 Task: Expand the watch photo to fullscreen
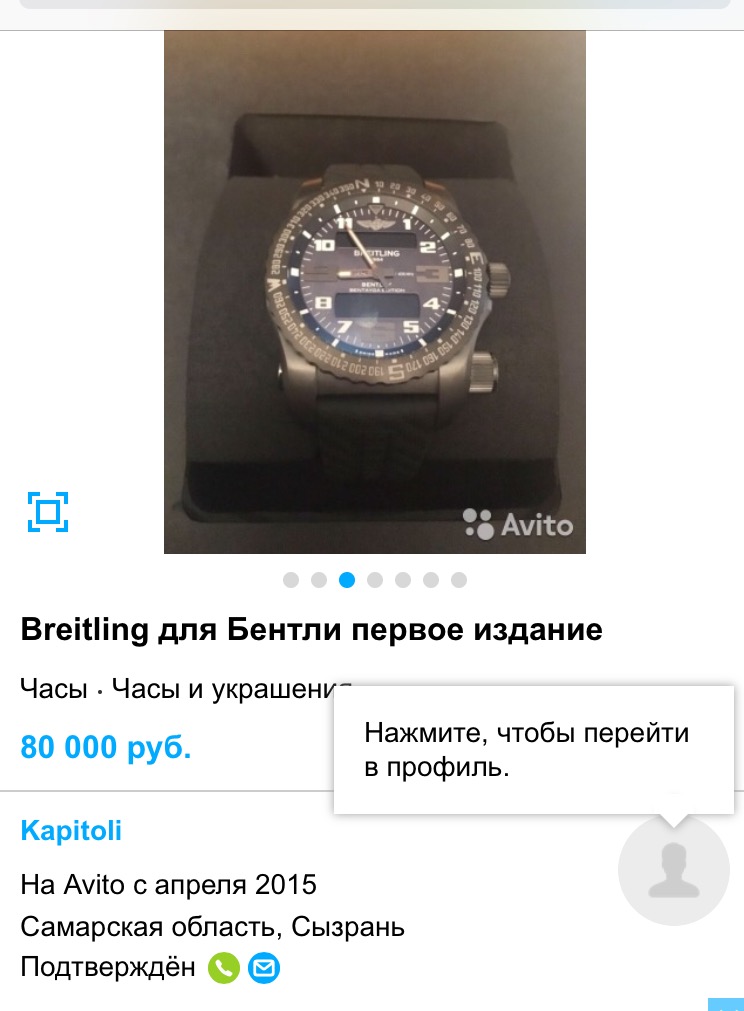coord(48,512)
